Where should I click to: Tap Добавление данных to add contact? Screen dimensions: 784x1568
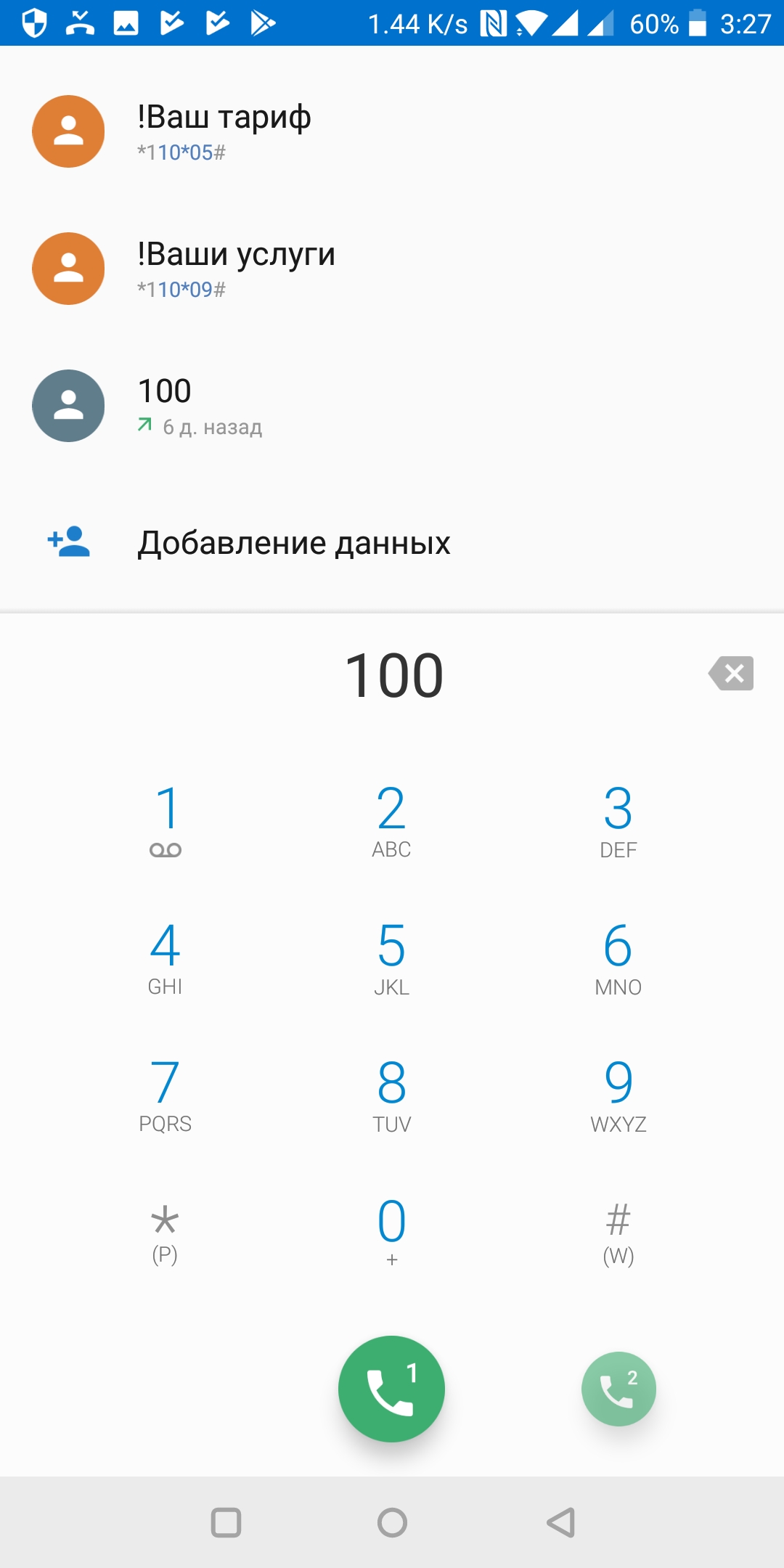point(294,543)
